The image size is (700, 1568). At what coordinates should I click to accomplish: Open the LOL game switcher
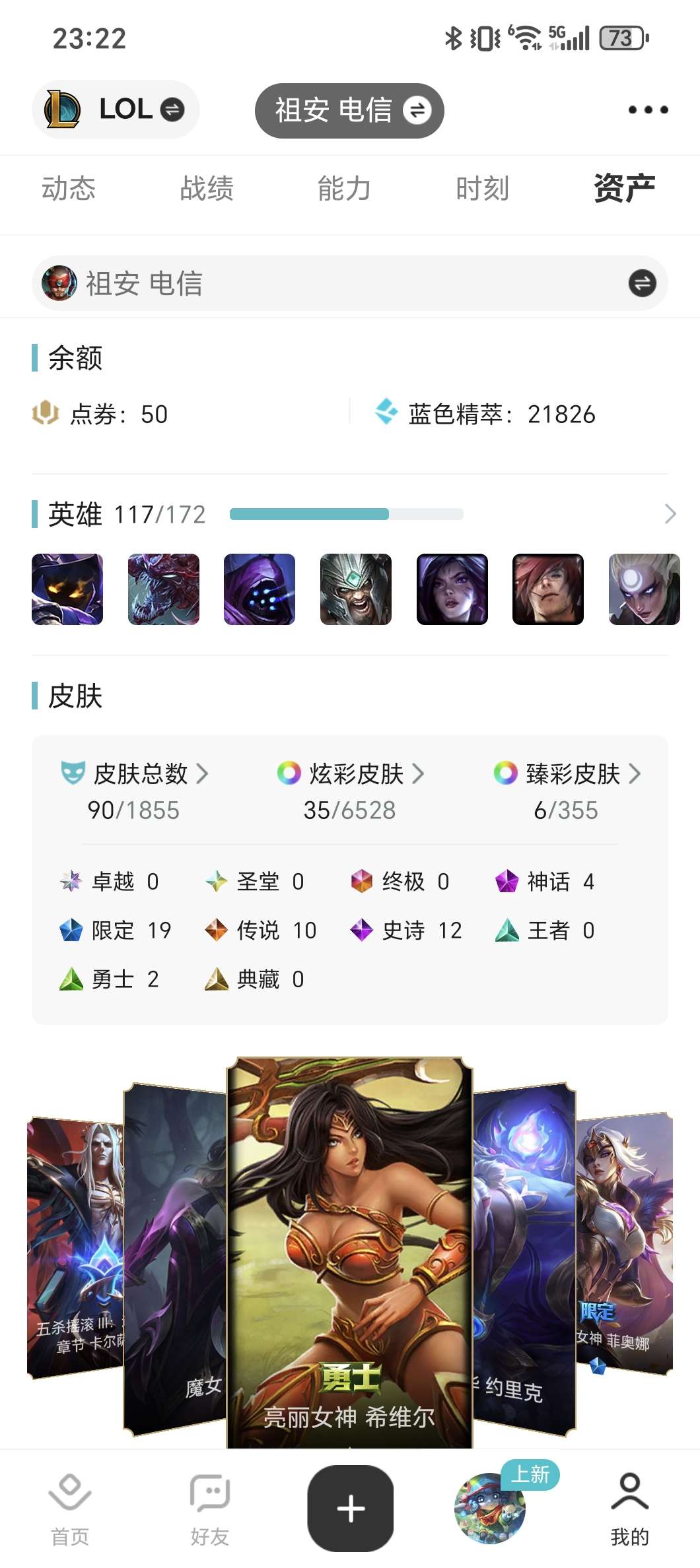[115, 110]
